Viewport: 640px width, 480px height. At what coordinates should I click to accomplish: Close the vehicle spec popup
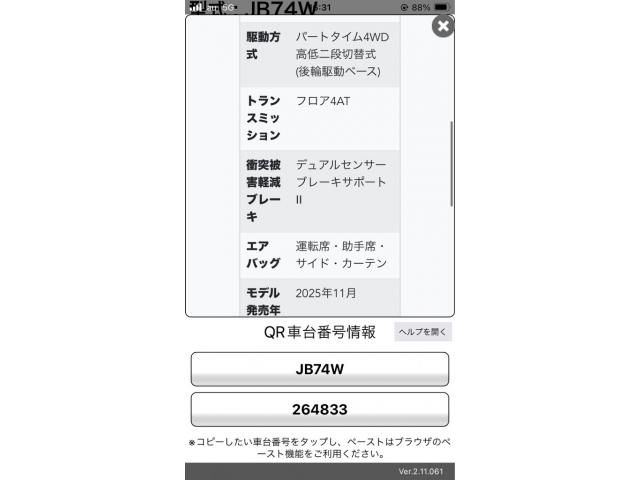coord(443,26)
